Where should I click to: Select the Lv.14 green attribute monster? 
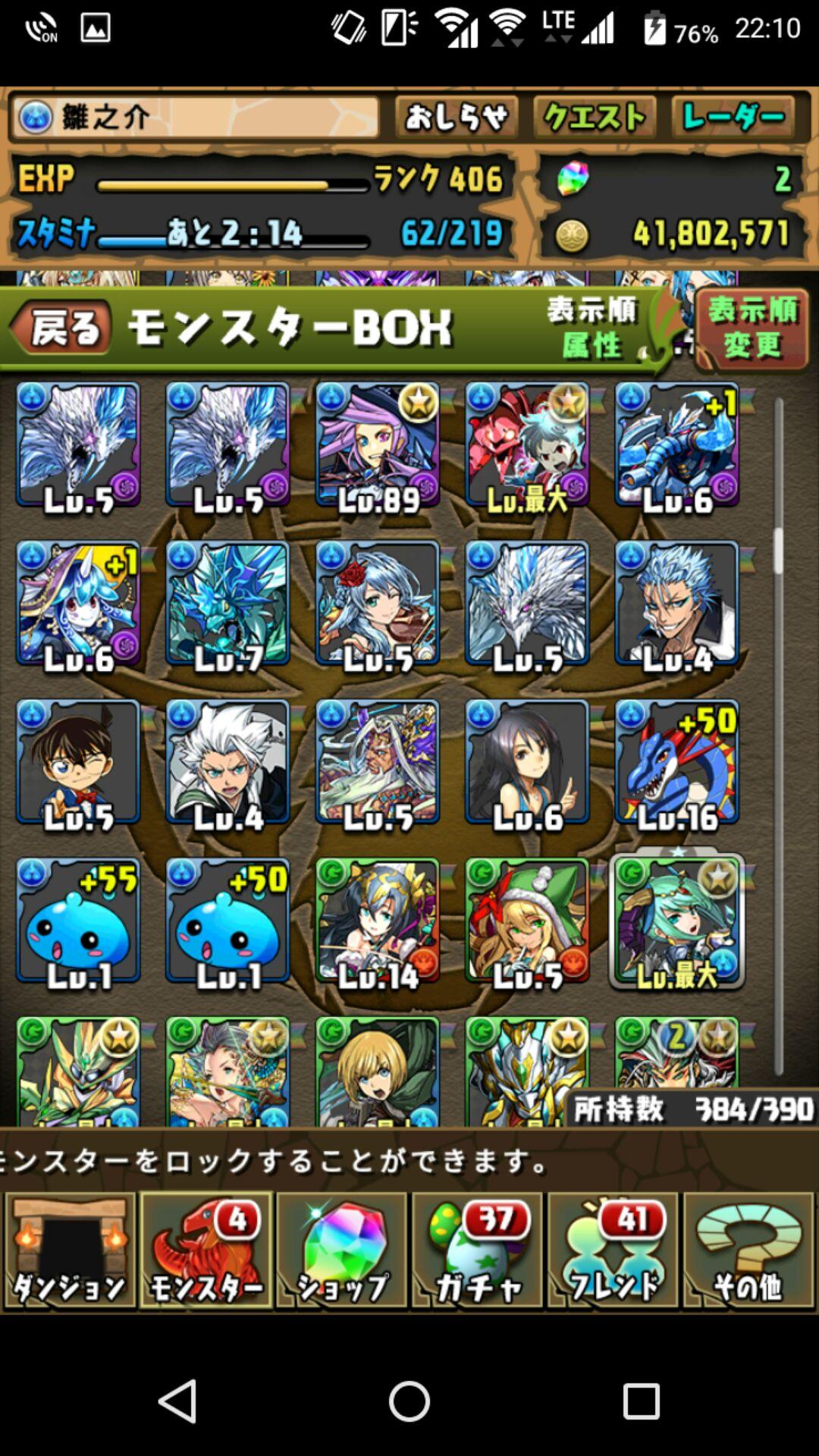pyautogui.click(x=378, y=921)
